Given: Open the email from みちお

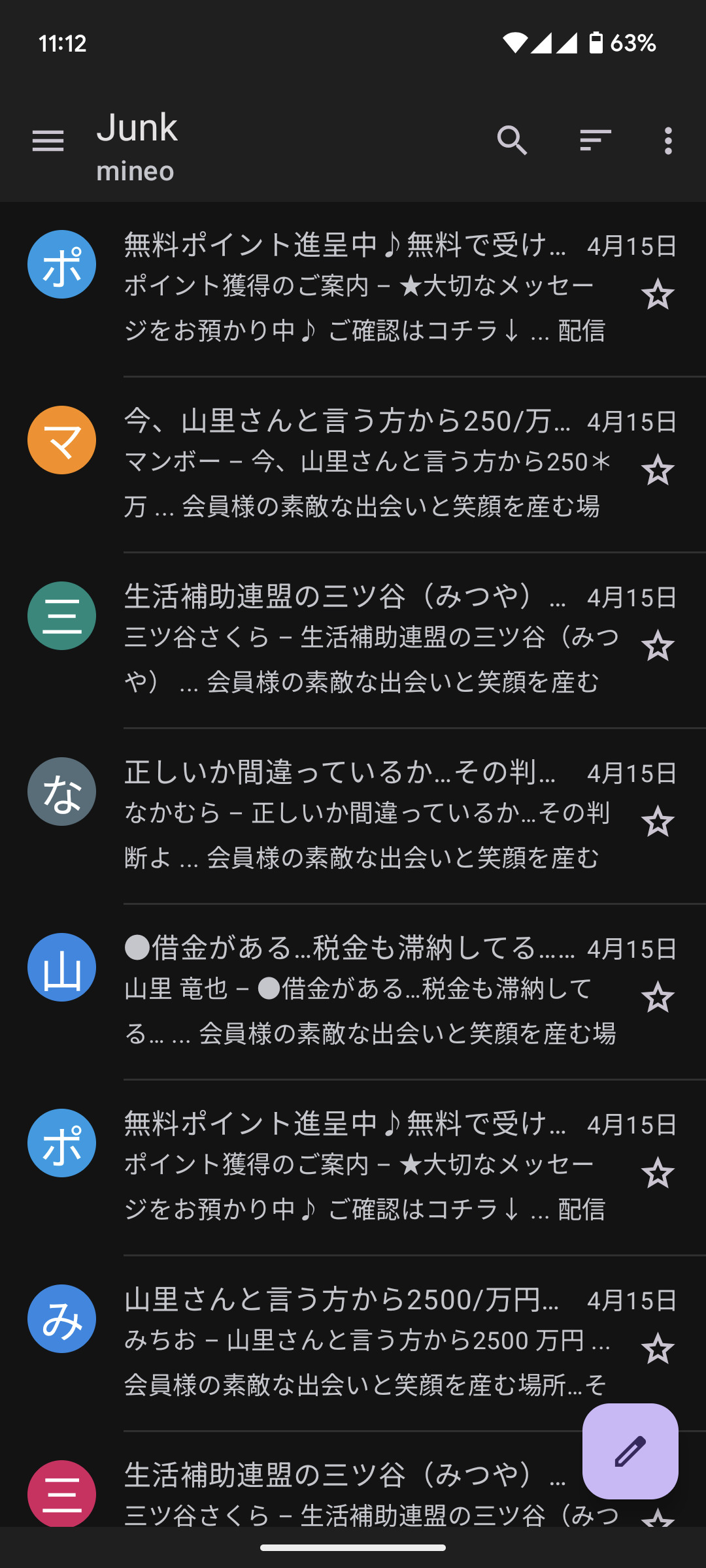Looking at the screenshot, I should click(366, 1343).
